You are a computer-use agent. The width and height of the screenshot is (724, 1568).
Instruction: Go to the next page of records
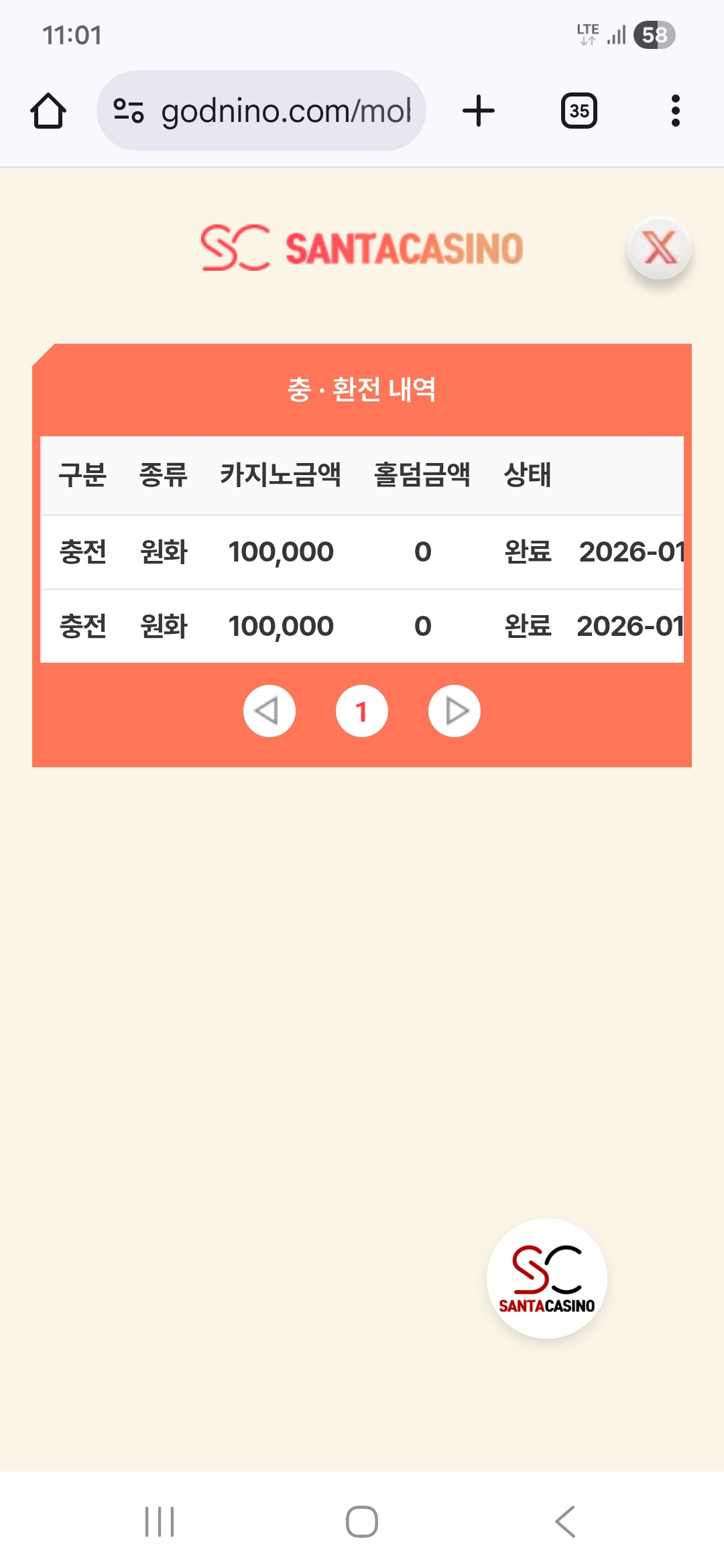(x=455, y=711)
